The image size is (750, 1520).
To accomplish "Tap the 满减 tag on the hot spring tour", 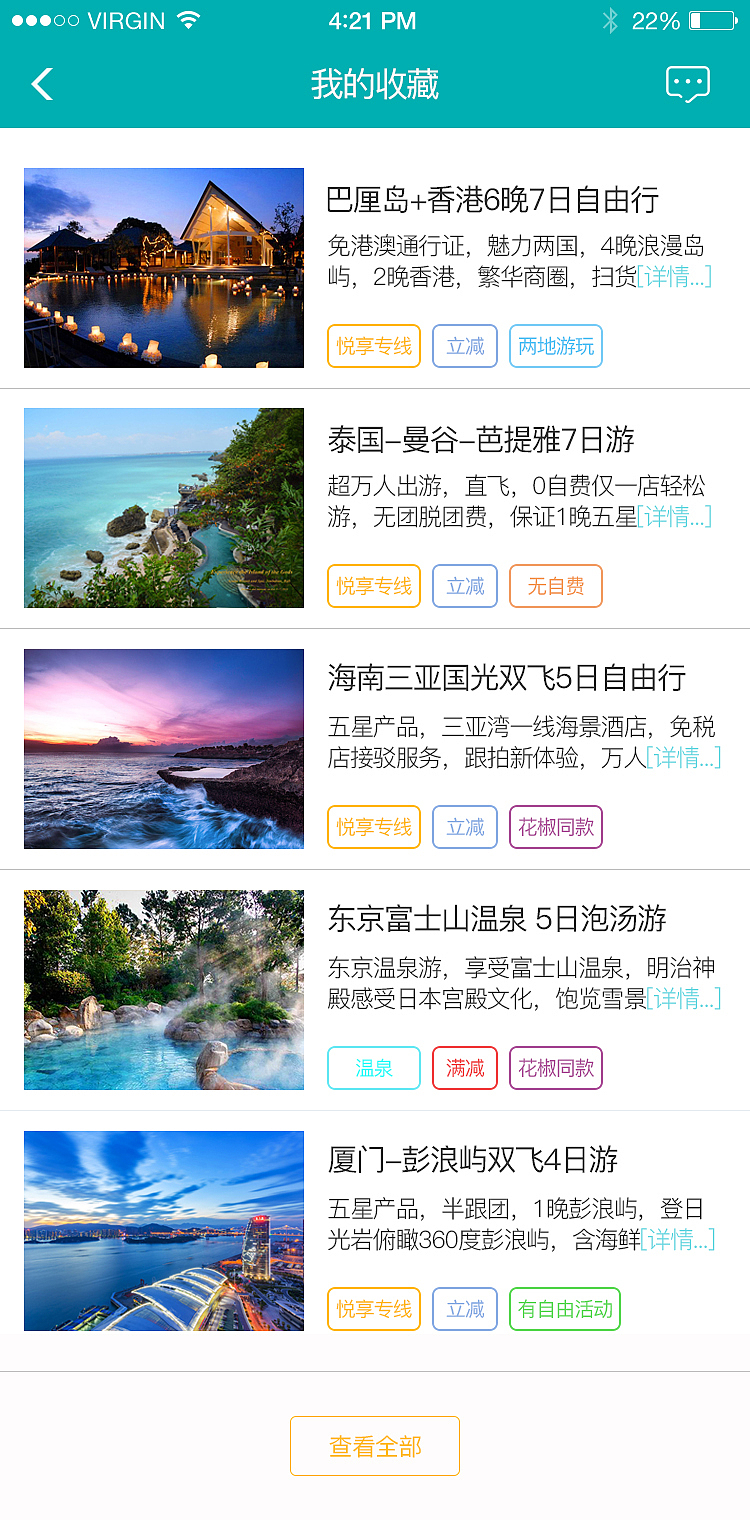I will (464, 1067).
